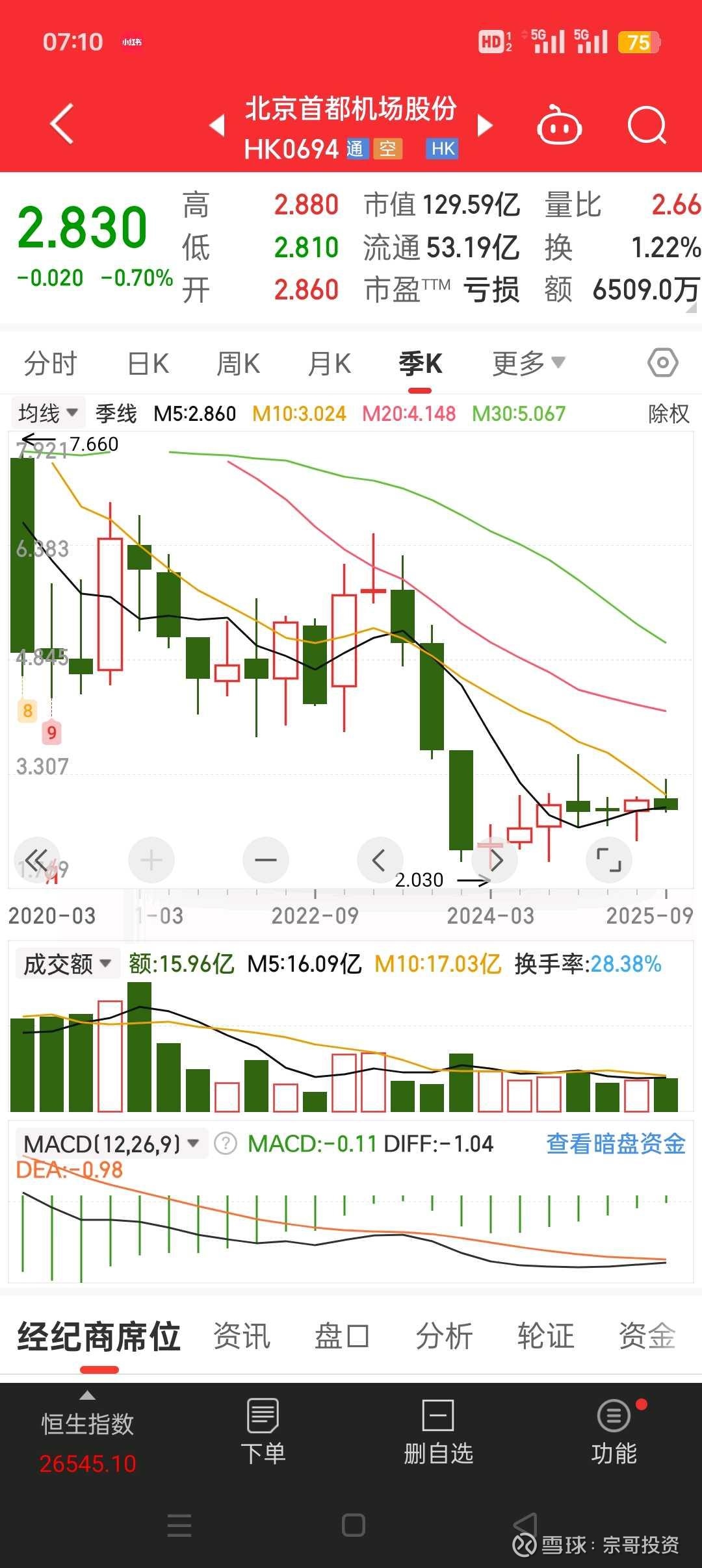This screenshot has height=1568, width=702.
Task: Zoom out the chart with minus button
Action: click(265, 860)
